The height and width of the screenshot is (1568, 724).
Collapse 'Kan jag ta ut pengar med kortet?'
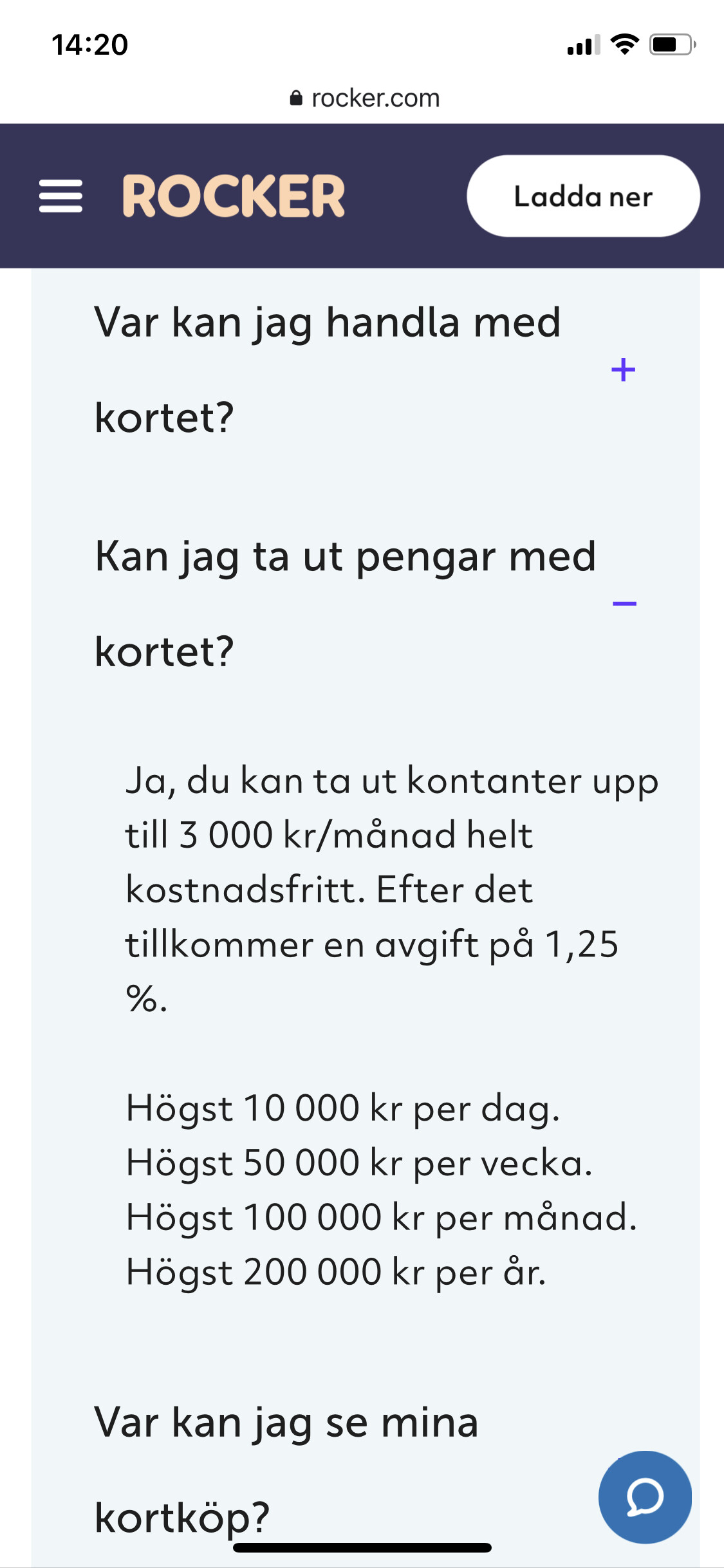click(x=624, y=603)
